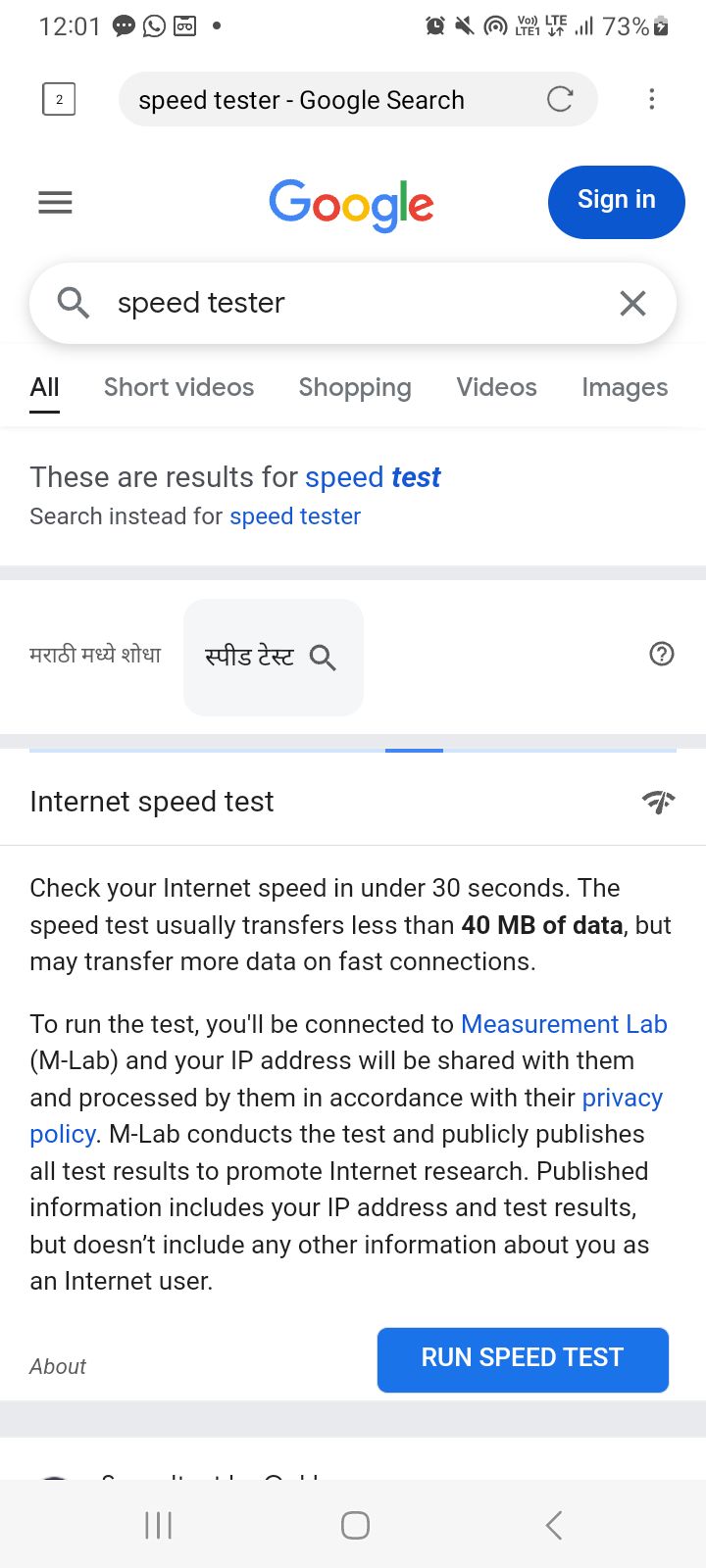Image resolution: width=706 pixels, height=1568 pixels.
Task: Start the Run Speed Test button
Action: (523, 1359)
